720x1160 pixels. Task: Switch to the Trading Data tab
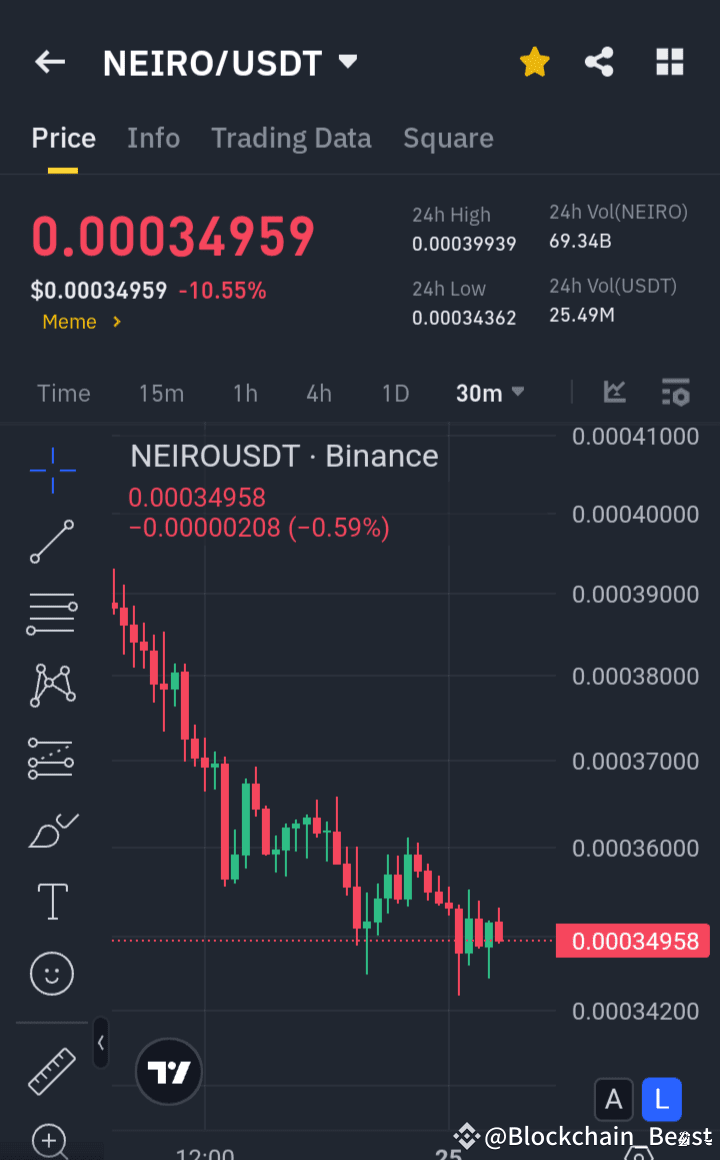pyautogui.click(x=291, y=138)
